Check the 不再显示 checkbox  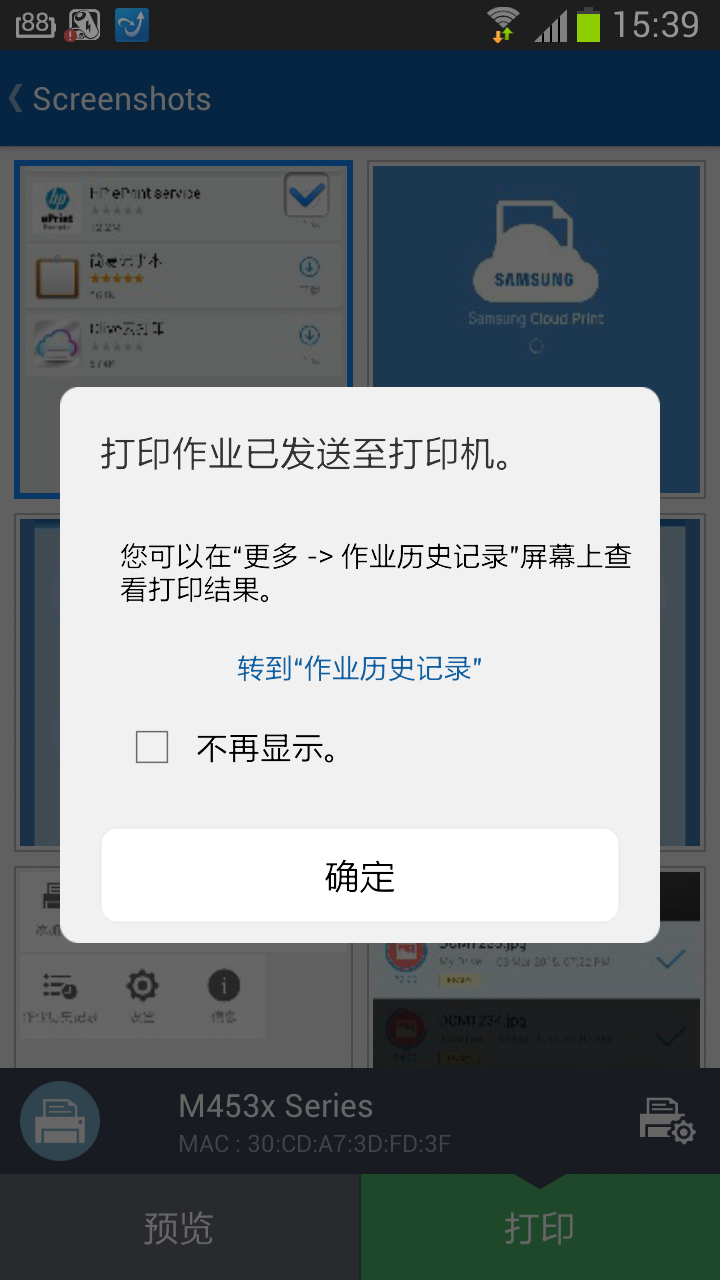click(x=152, y=747)
